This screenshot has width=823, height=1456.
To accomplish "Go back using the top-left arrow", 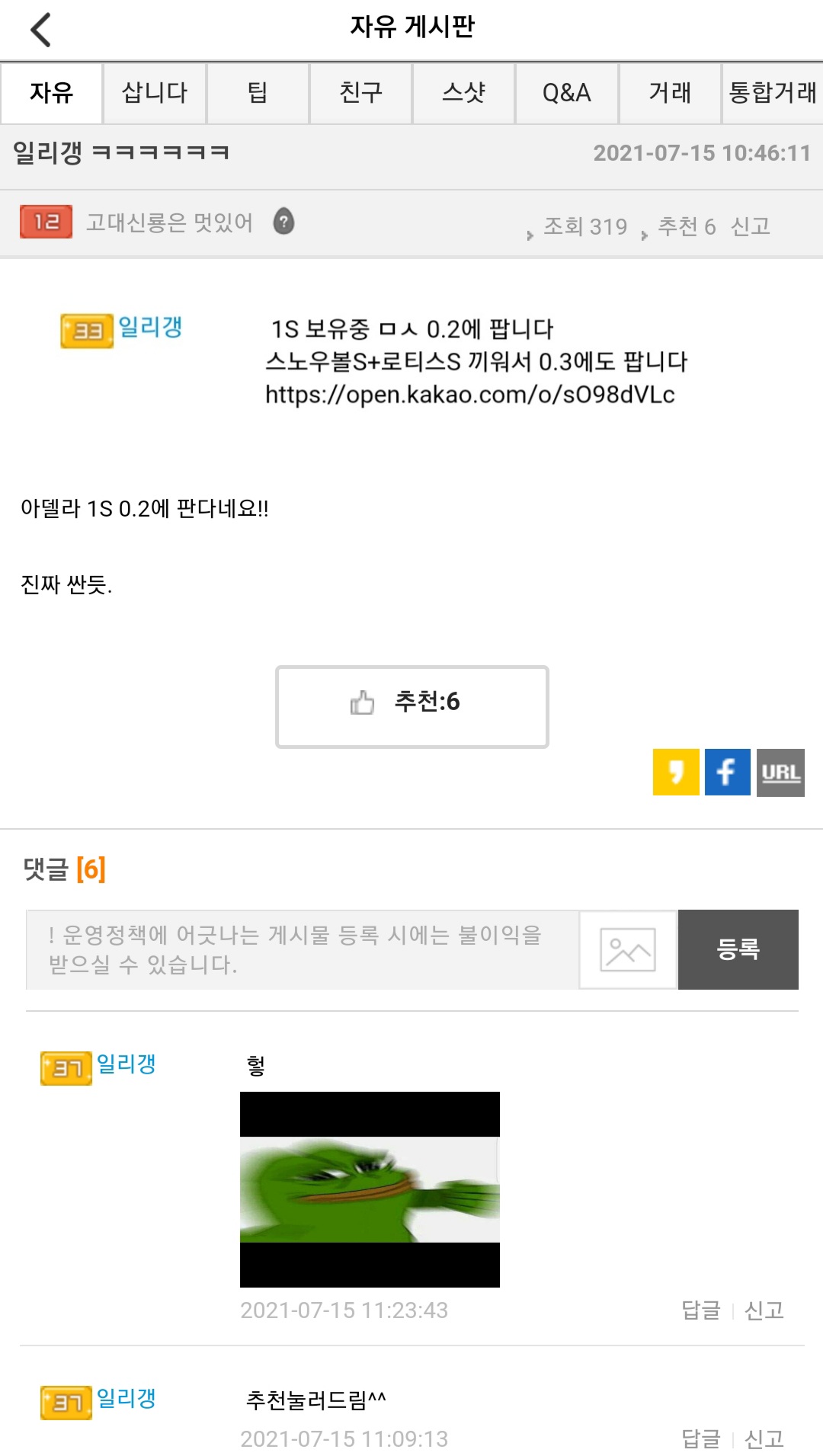I will pyautogui.click(x=40, y=30).
